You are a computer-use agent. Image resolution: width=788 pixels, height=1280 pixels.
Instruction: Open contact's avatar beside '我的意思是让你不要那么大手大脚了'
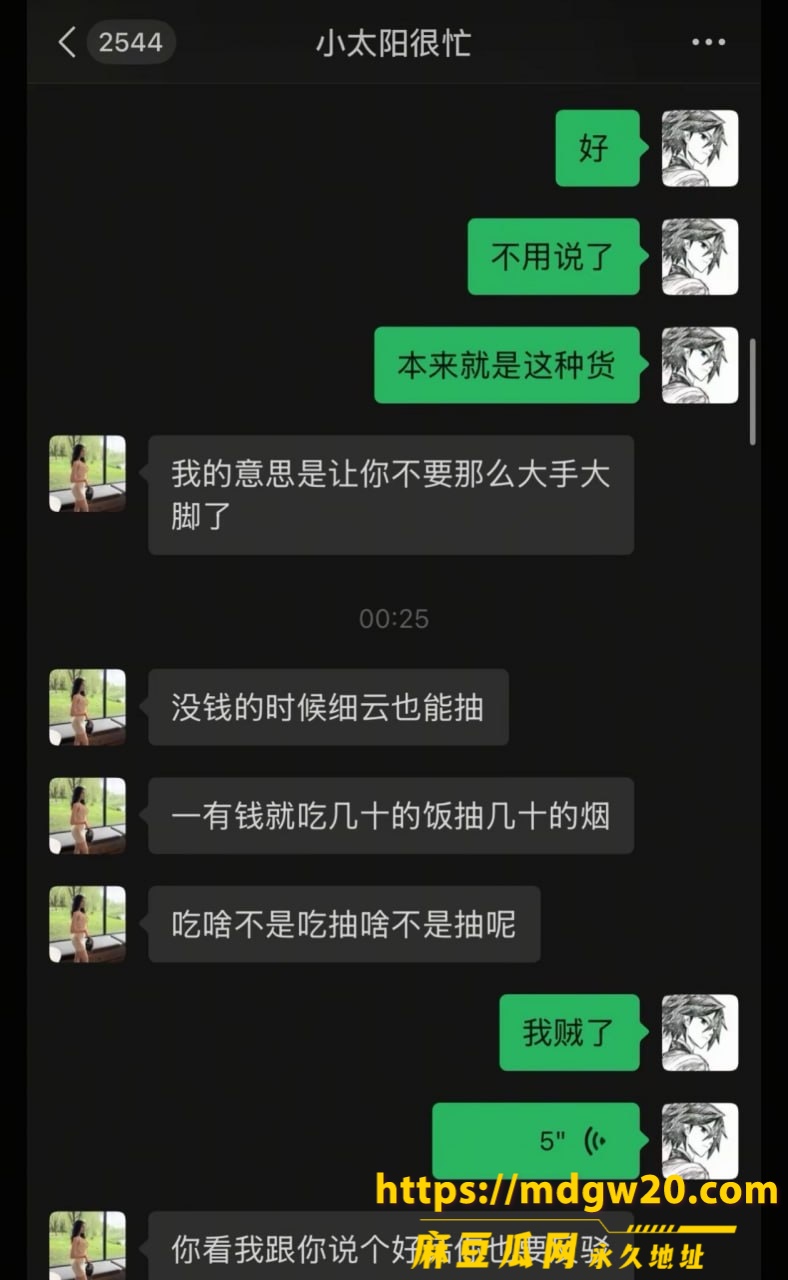(88, 473)
